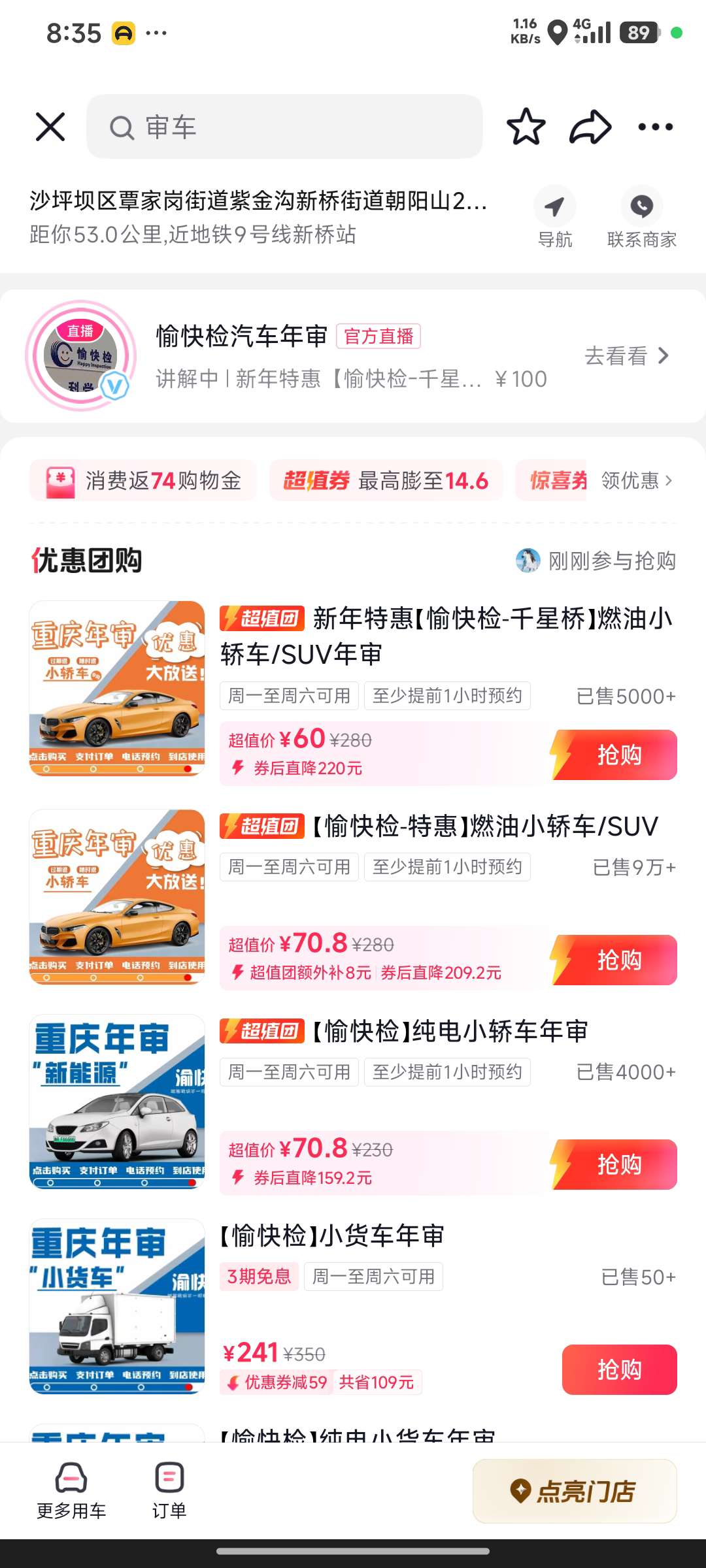Start navigation with 导航
706x1568 pixels.
point(554,217)
